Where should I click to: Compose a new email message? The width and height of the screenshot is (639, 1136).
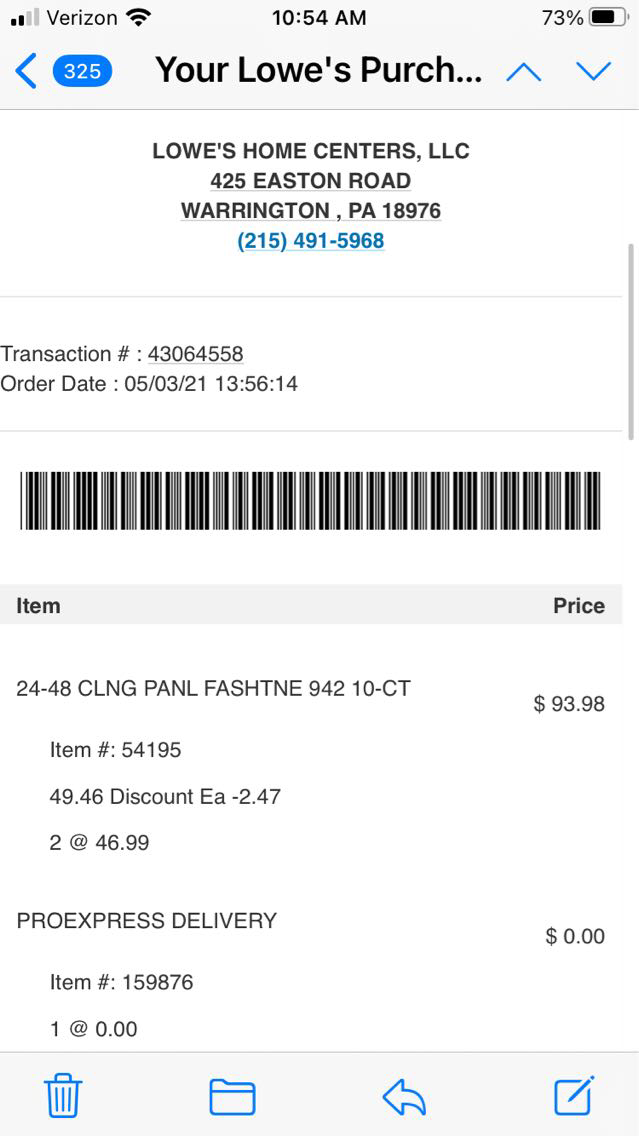[574, 1096]
